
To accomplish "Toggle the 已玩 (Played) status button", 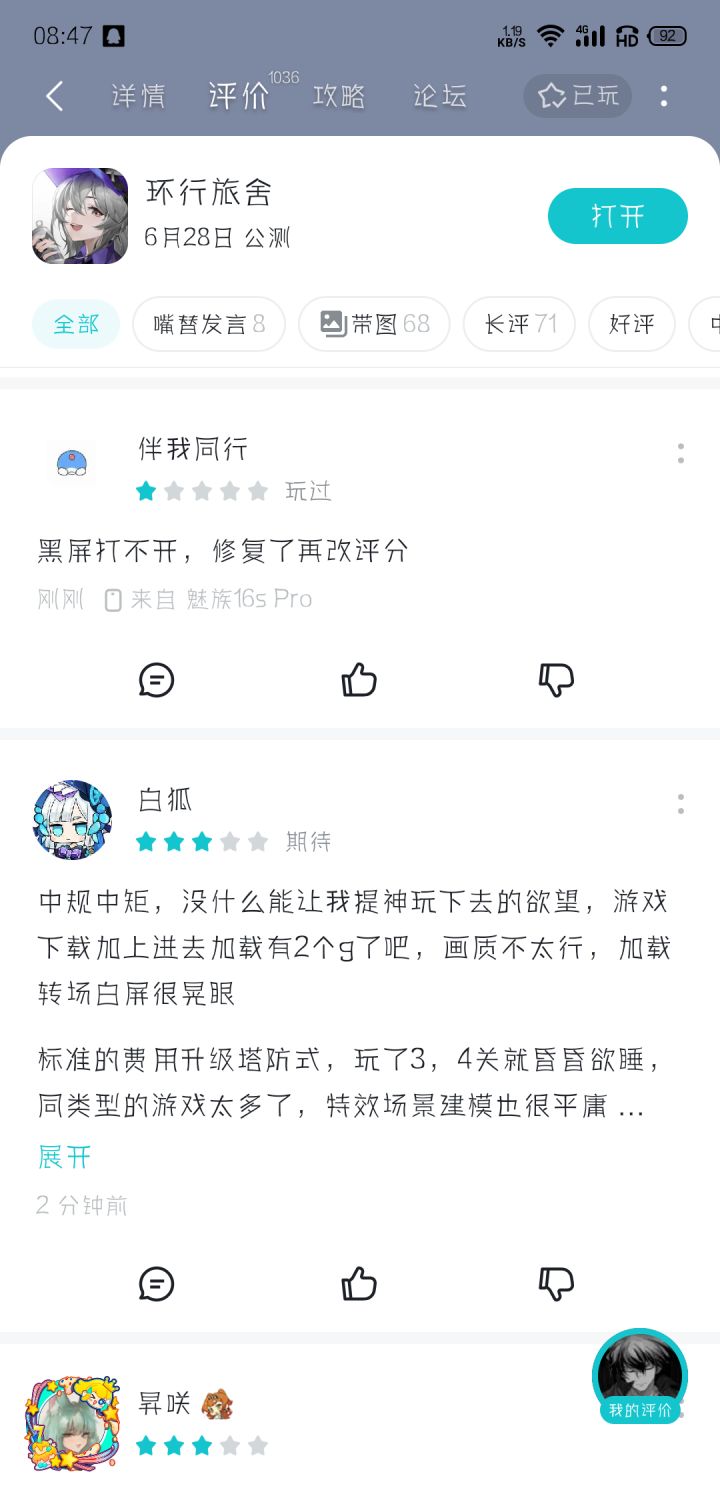I will [577, 96].
